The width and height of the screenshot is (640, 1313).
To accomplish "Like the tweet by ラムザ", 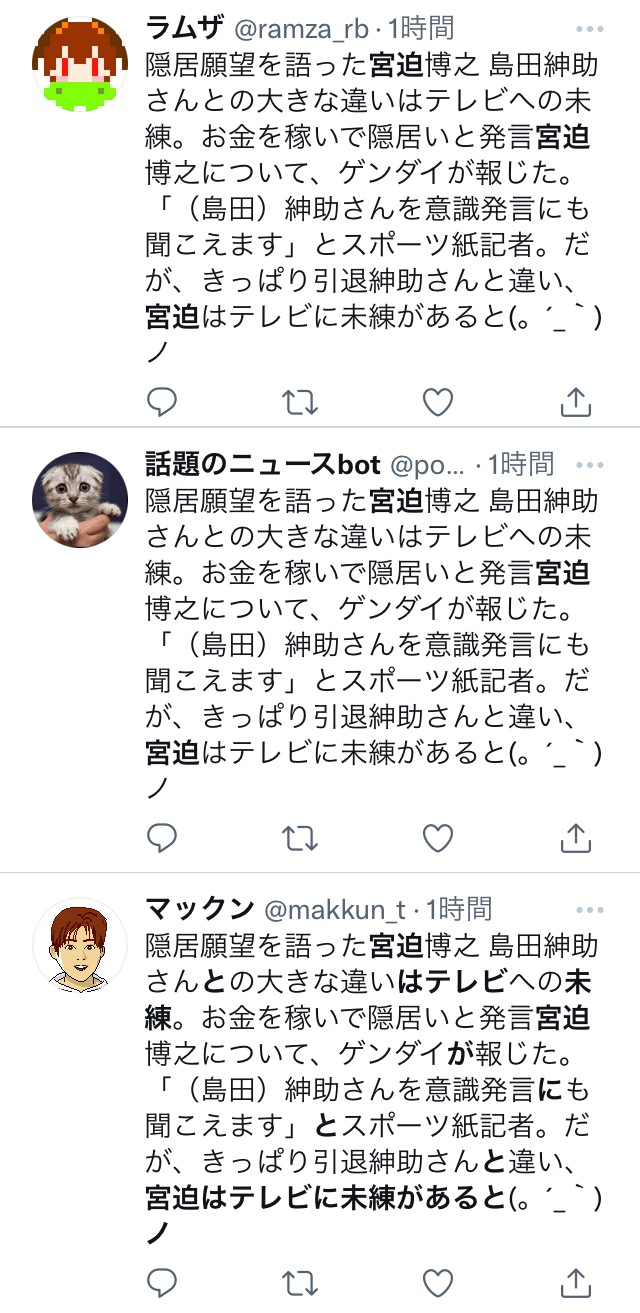I will pos(438,402).
